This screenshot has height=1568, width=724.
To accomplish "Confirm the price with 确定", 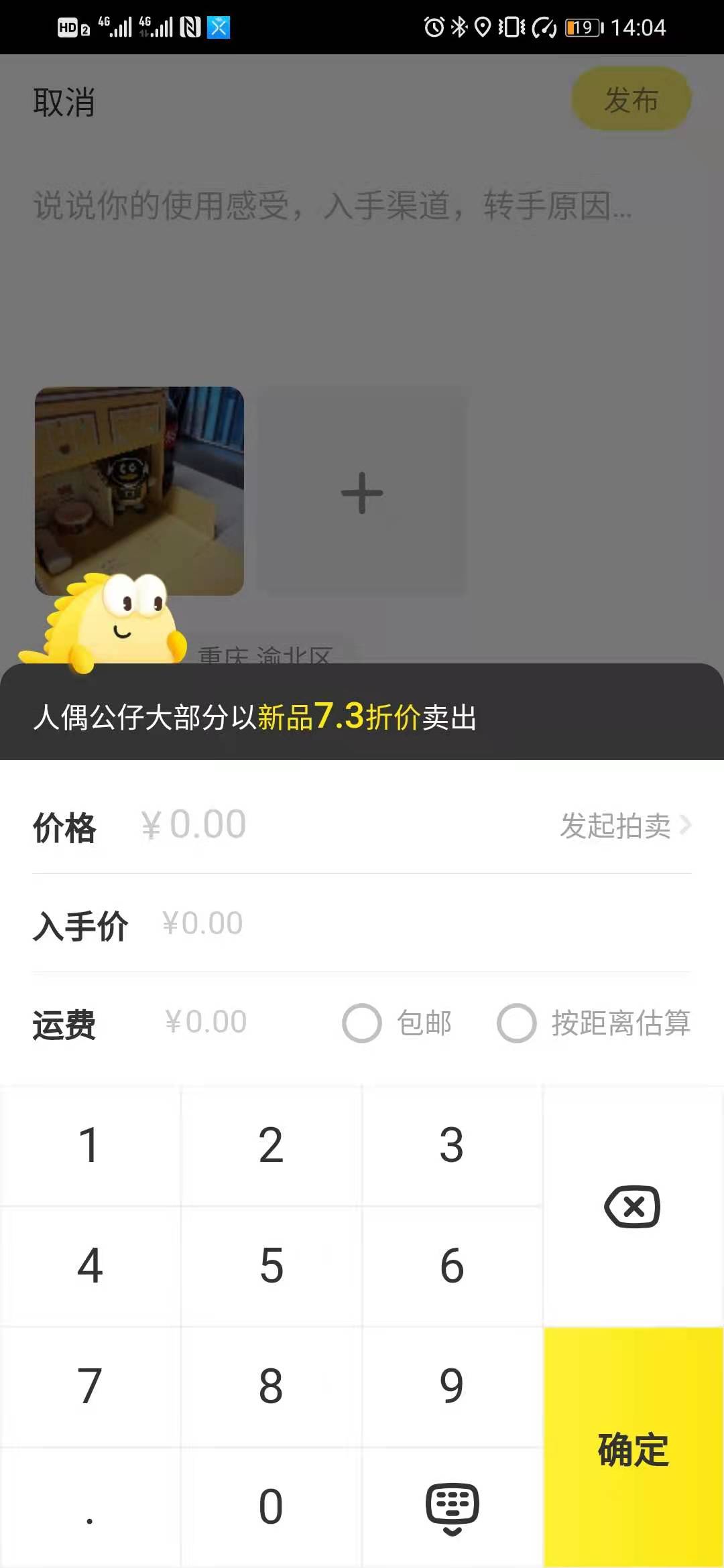I will point(633,1447).
